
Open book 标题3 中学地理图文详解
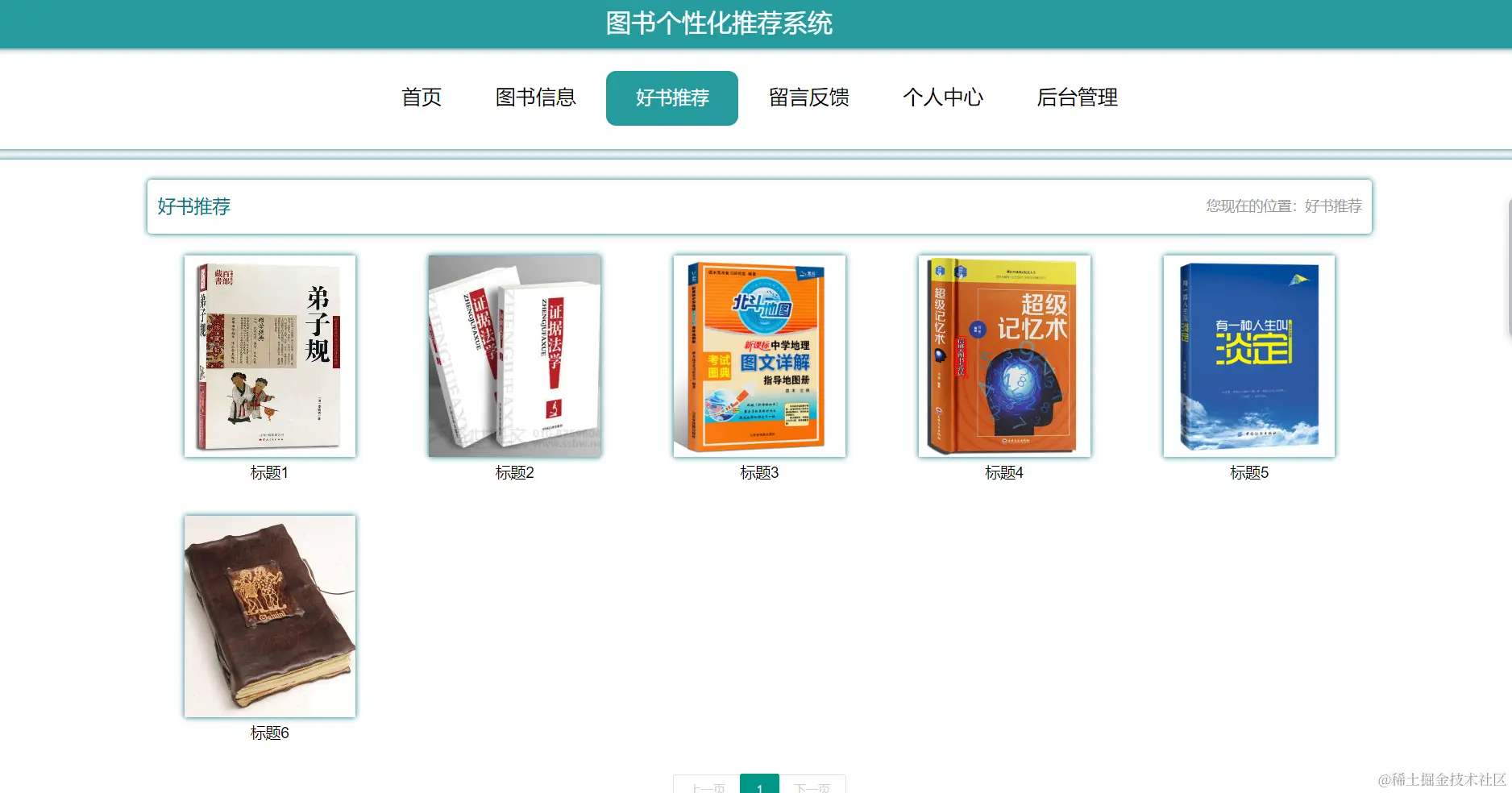tap(759, 356)
